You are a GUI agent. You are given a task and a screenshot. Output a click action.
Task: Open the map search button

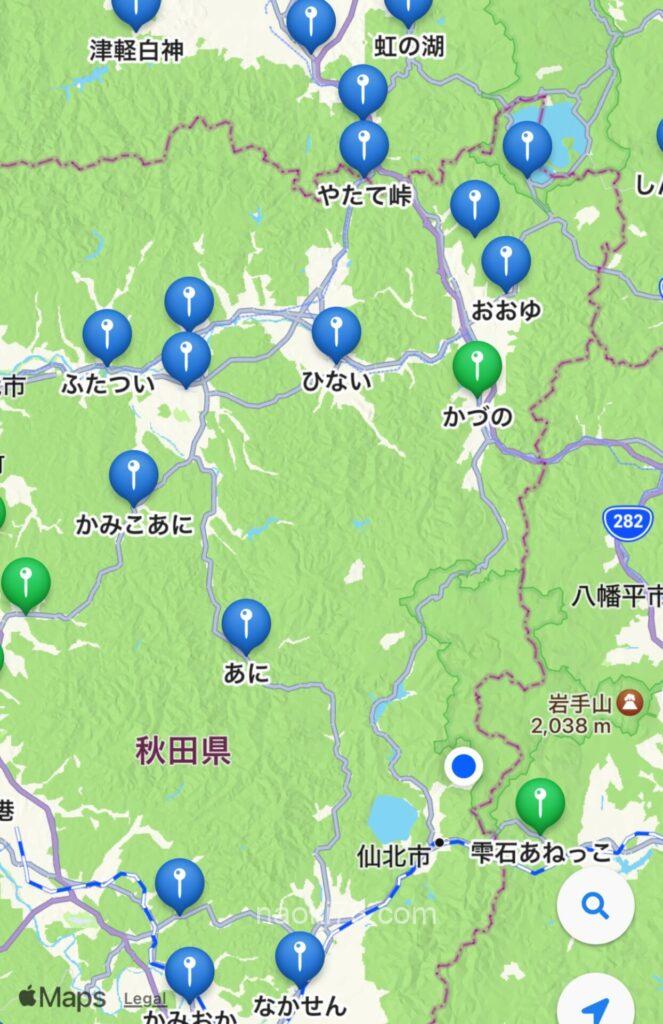[595, 908]
